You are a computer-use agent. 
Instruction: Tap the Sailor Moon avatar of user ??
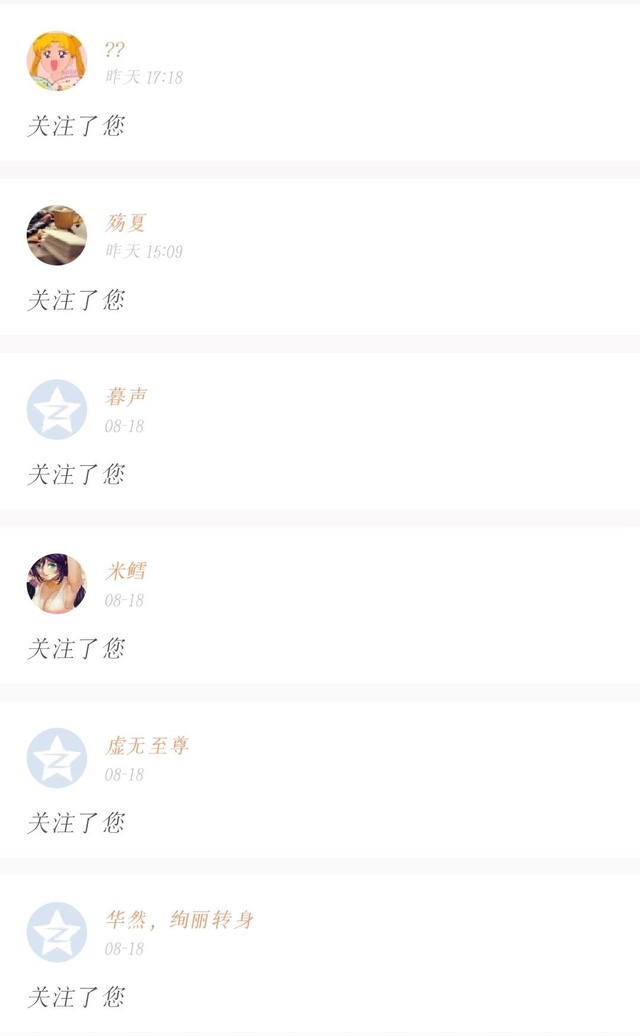(56, 61)
